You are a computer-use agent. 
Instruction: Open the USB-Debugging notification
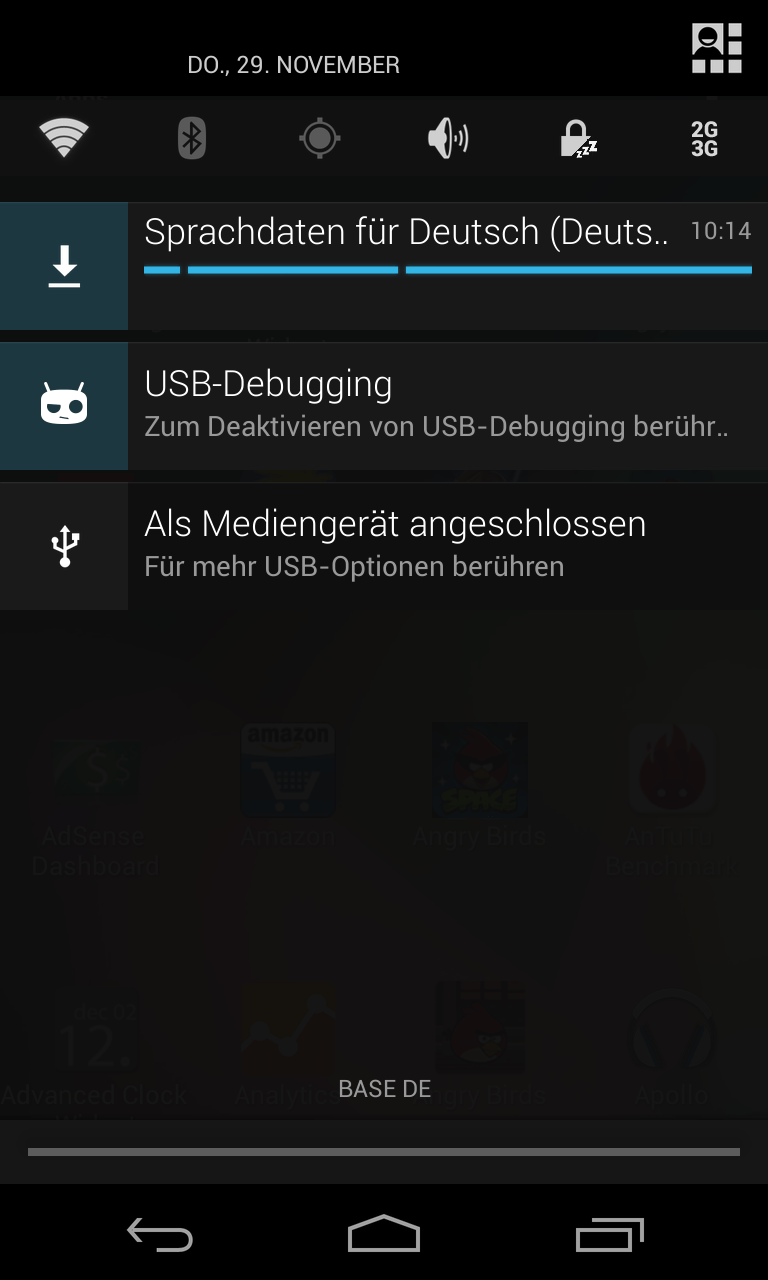384,406
